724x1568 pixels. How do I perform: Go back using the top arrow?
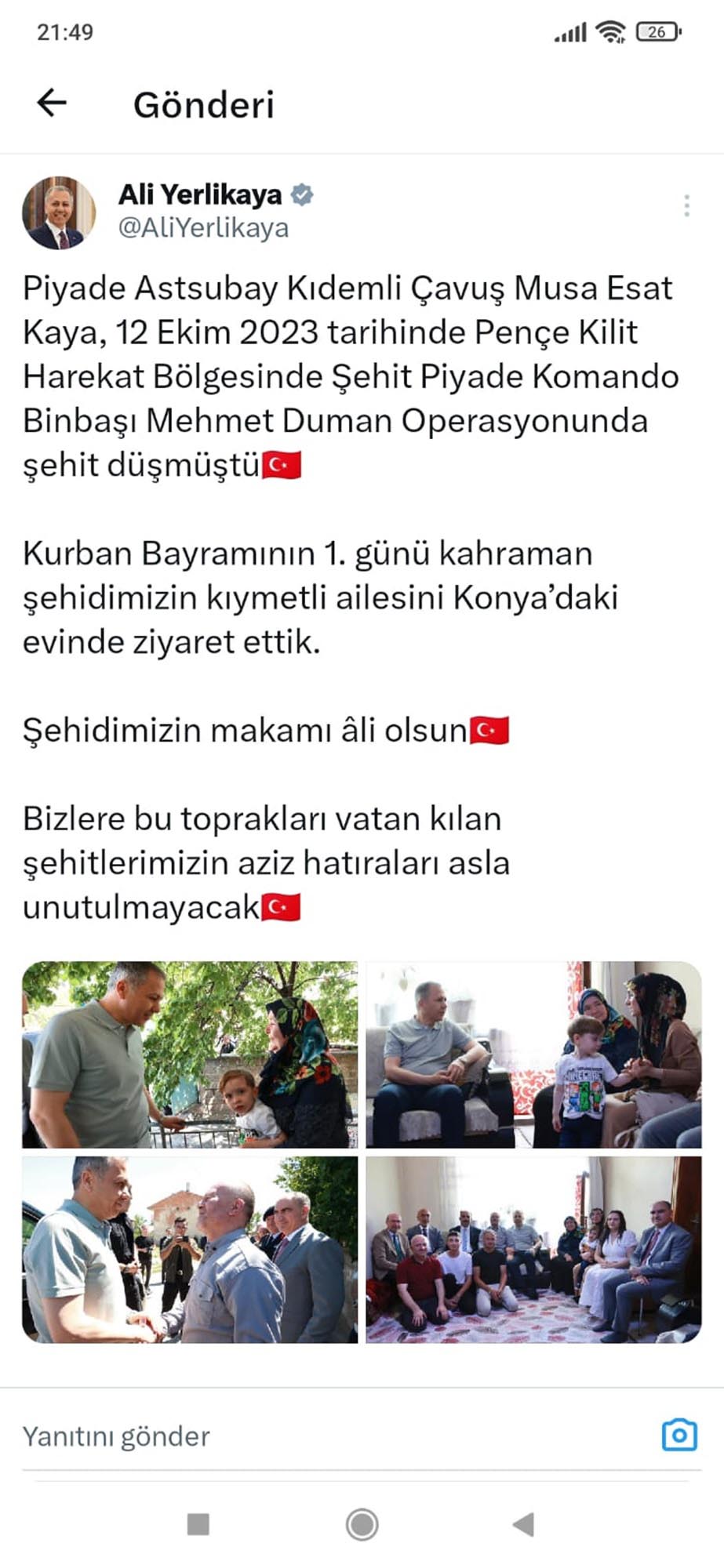[x=52, y=103]
